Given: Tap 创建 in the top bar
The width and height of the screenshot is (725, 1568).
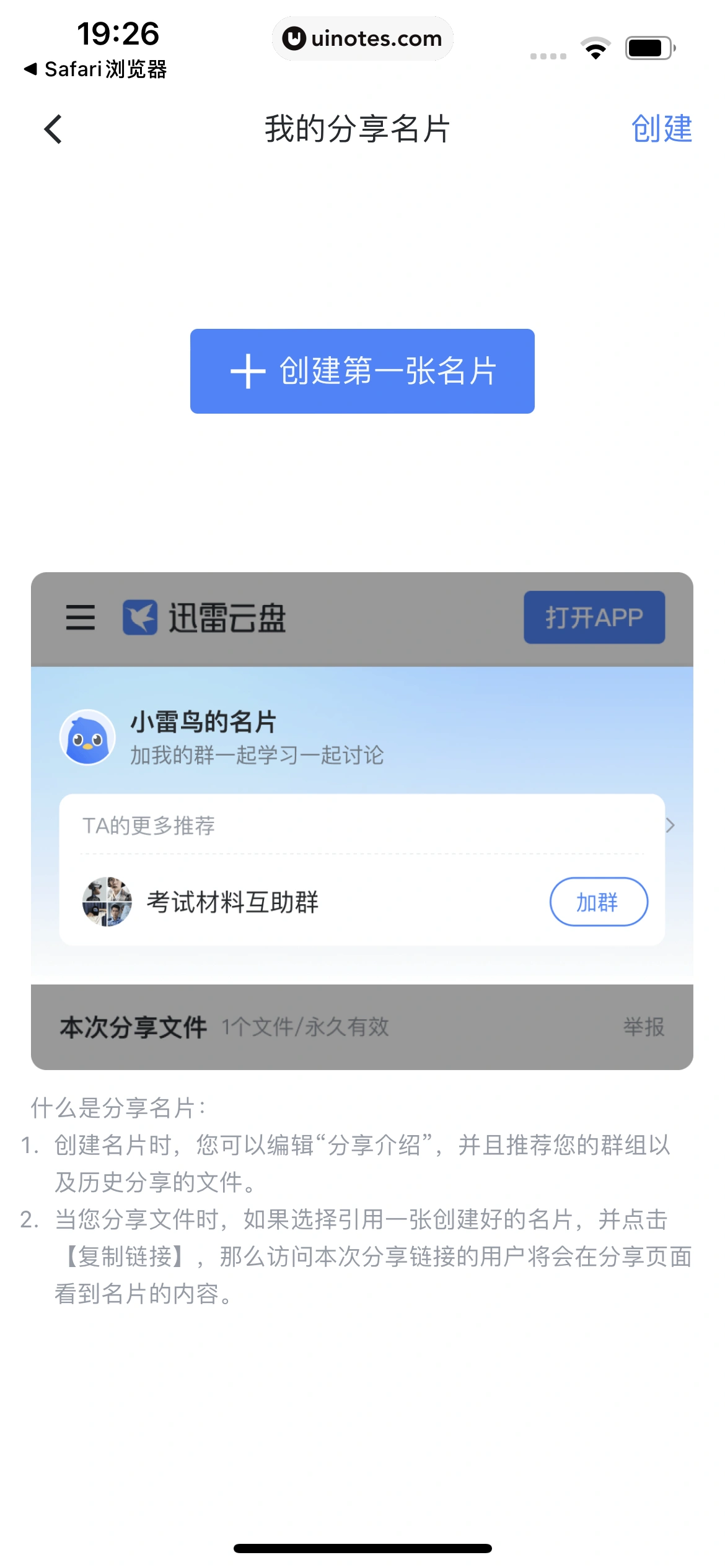Looking at the screenshot, I should [x=661, y=129].
